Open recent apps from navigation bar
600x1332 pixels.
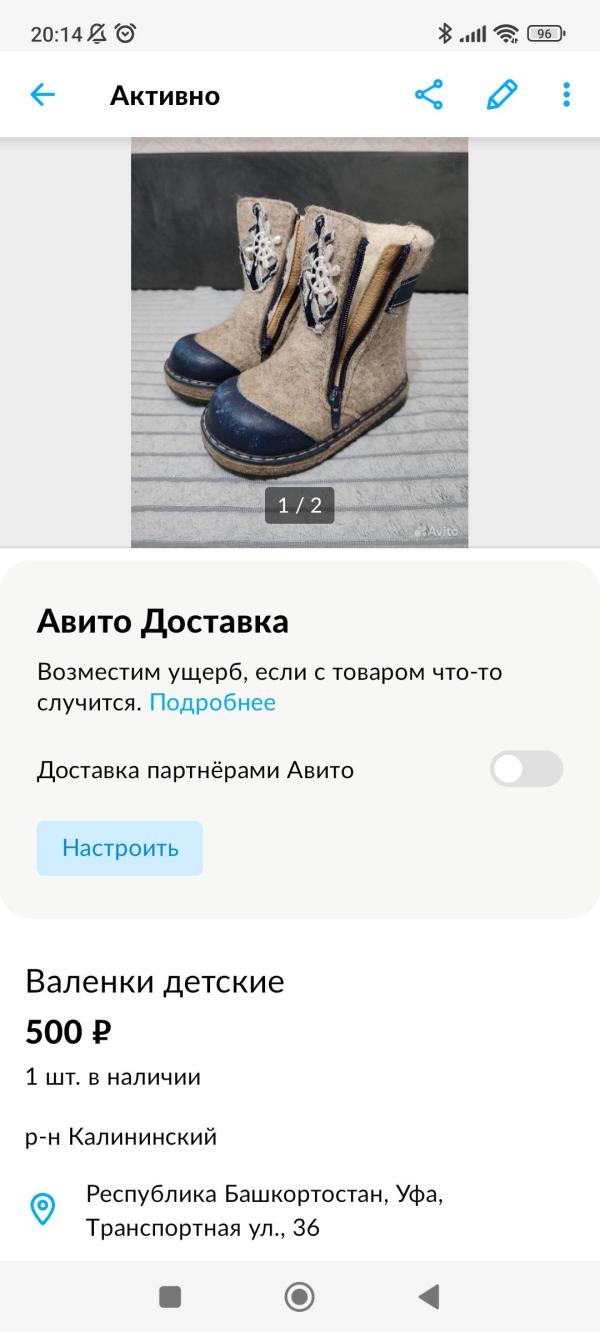tap(170, 1297)
